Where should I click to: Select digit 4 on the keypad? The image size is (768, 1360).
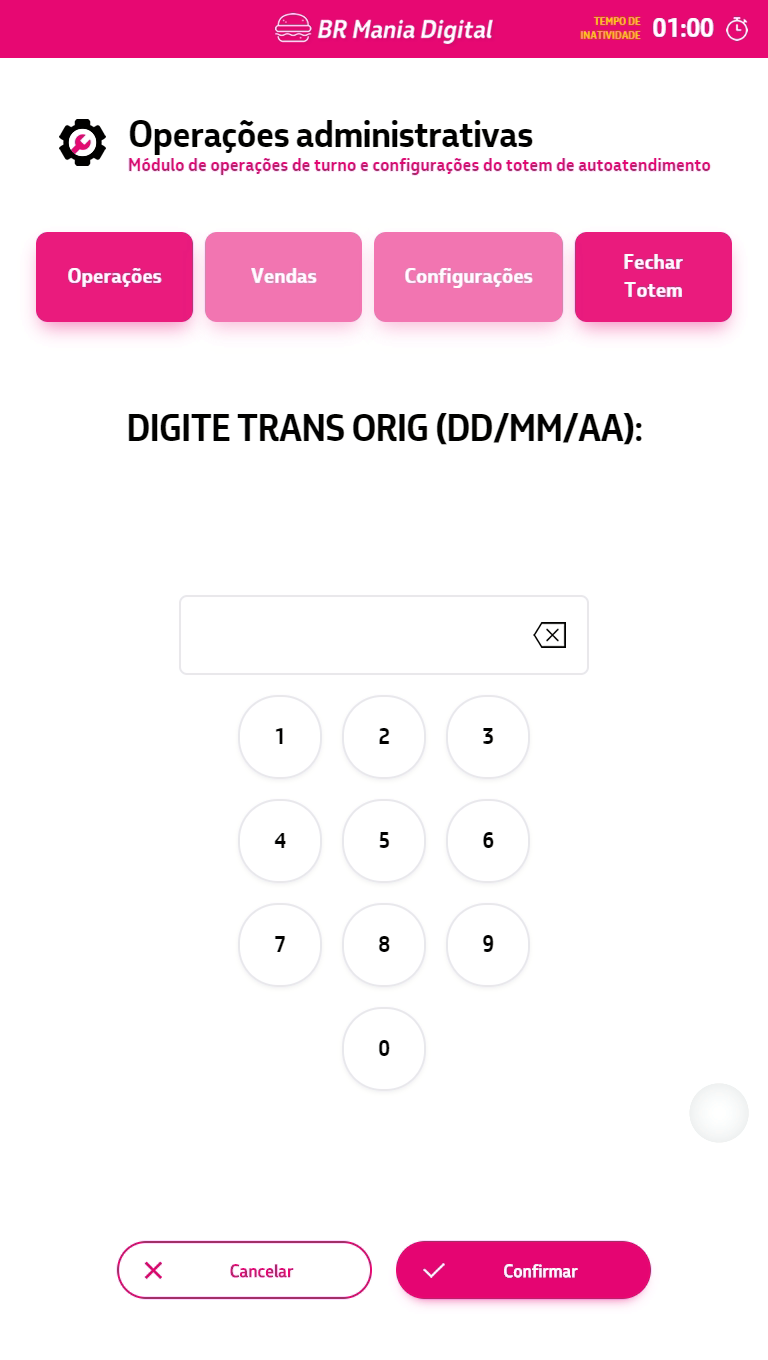coord(280,841)
